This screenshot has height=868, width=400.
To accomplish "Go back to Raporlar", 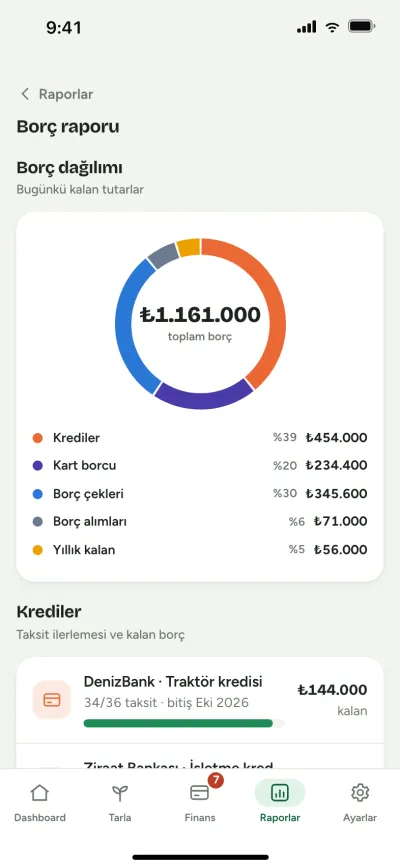I will pos(56,94).
